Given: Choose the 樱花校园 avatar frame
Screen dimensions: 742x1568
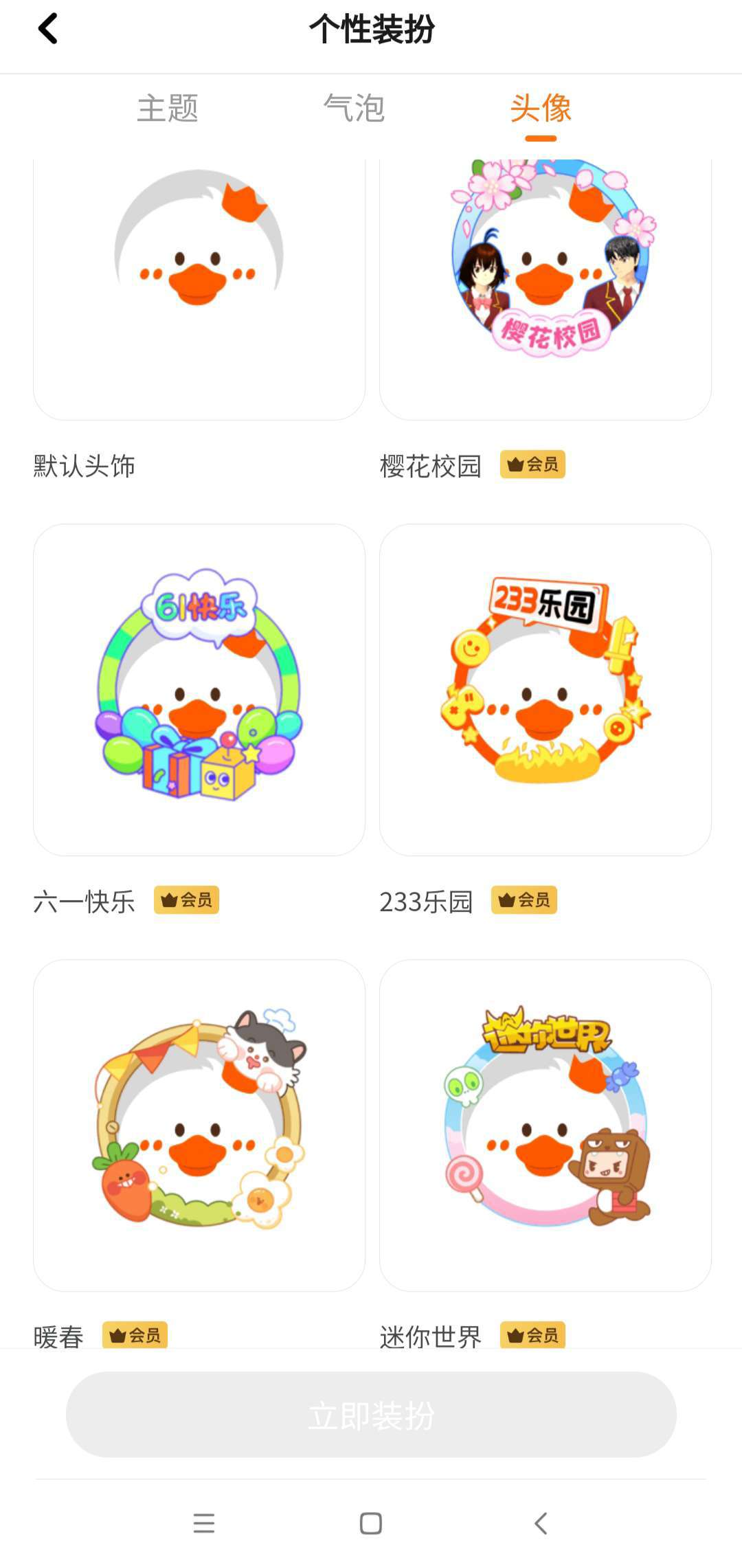Looking at the screenshot, I should pos(545,289).
